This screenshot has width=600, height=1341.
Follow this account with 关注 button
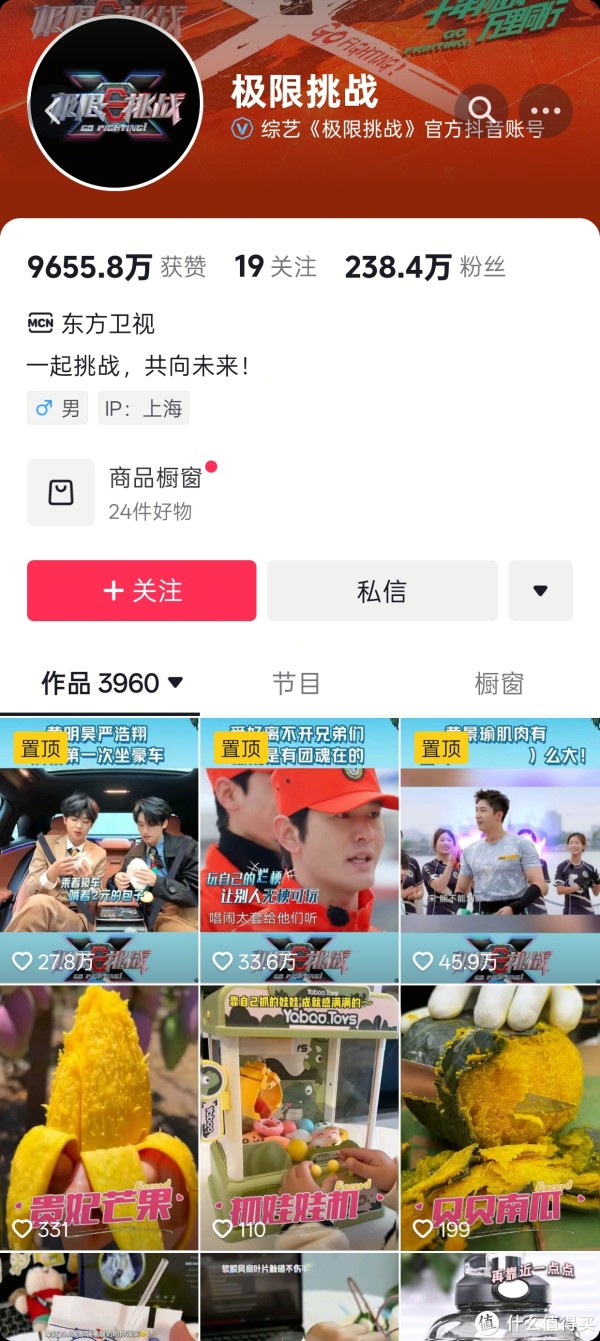pyautogui.click(x=142, y=591)
